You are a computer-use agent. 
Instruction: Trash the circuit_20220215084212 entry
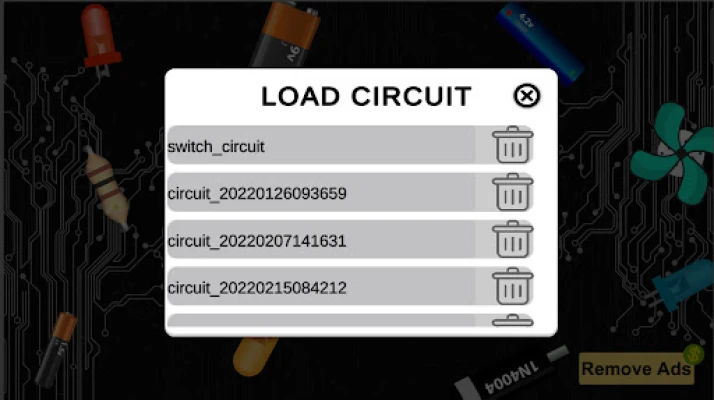[x=513, y=288]
